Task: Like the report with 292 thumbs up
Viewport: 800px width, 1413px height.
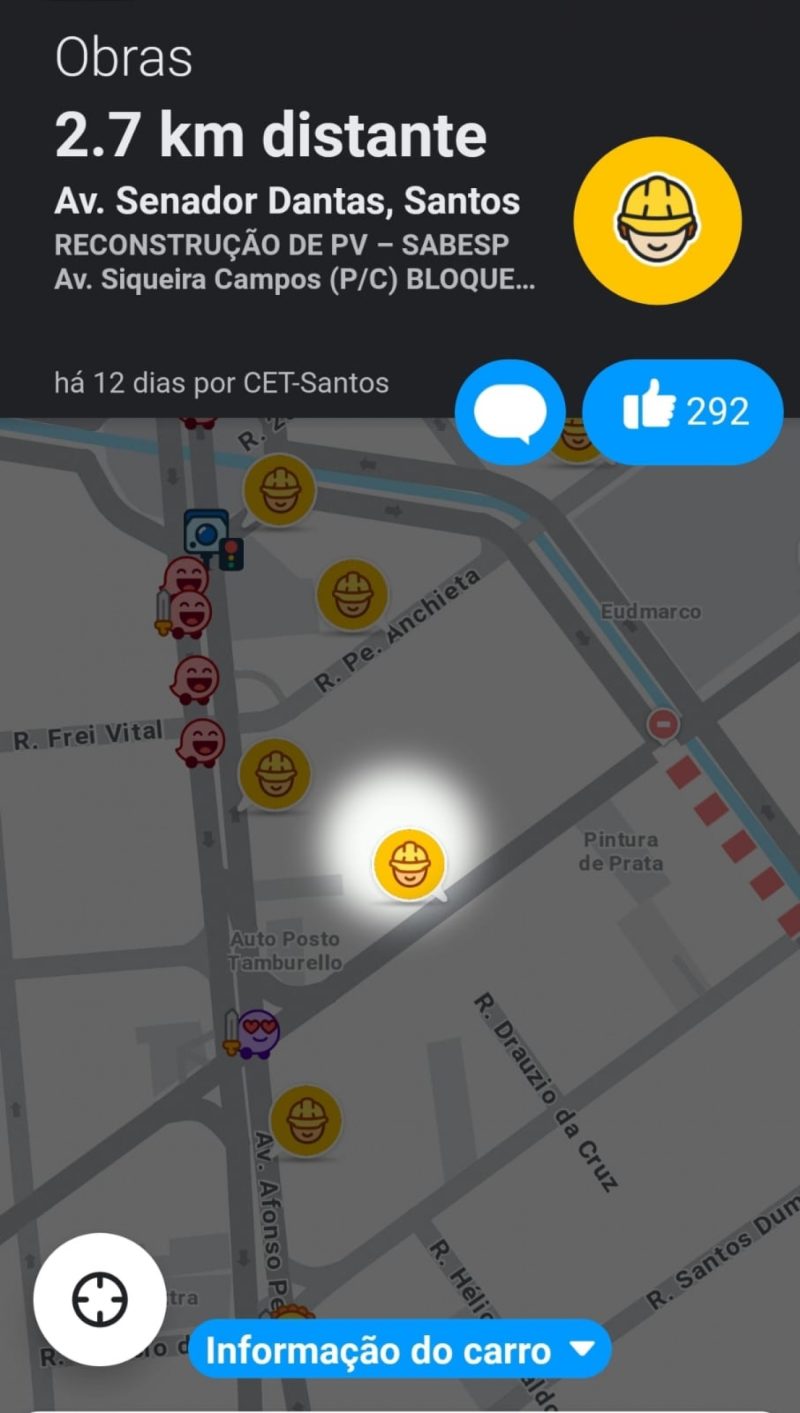Action: point(683,411)
